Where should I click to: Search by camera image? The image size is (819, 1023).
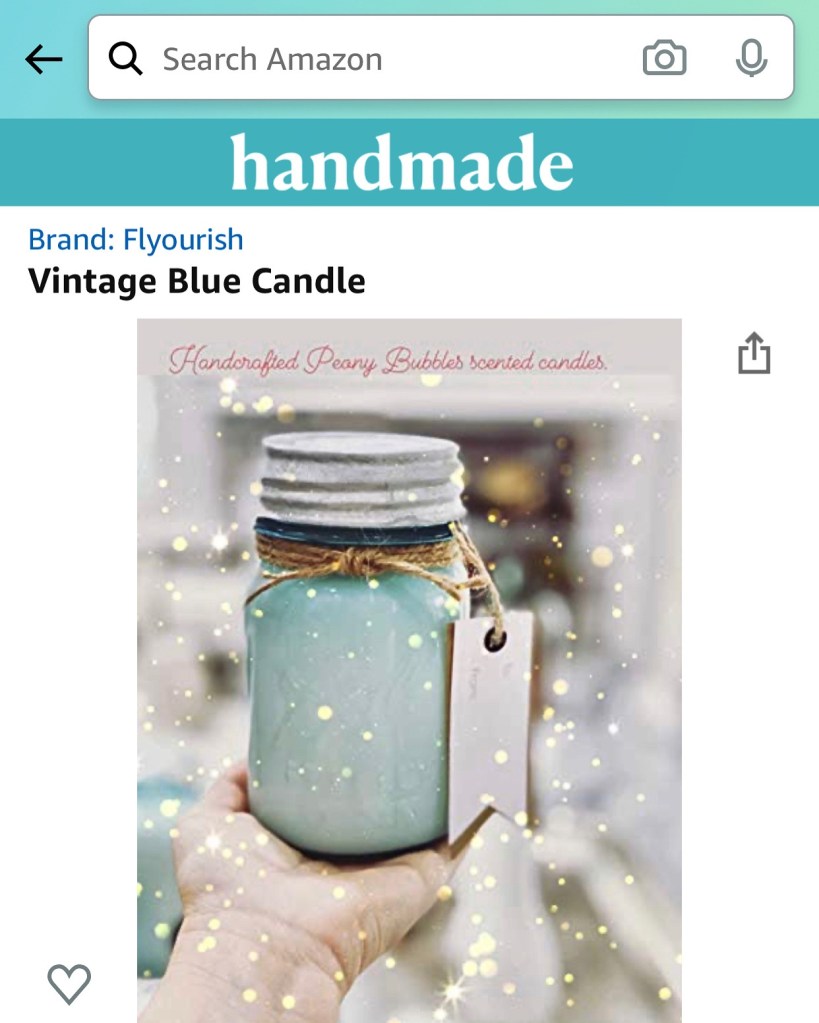[664, 59]
